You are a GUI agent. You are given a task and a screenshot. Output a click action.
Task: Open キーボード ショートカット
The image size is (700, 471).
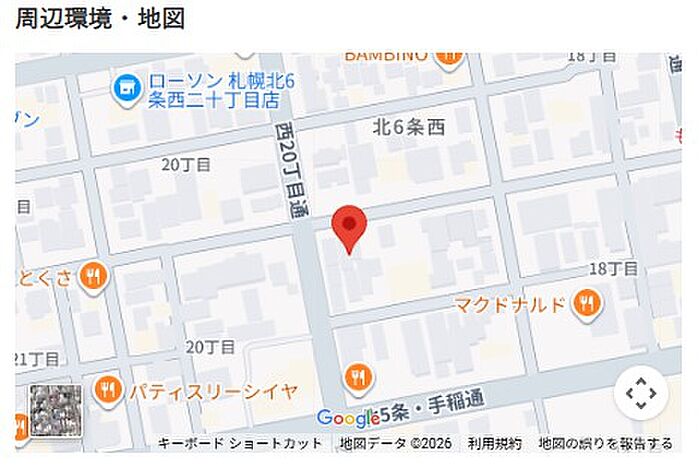click(240, 443)
